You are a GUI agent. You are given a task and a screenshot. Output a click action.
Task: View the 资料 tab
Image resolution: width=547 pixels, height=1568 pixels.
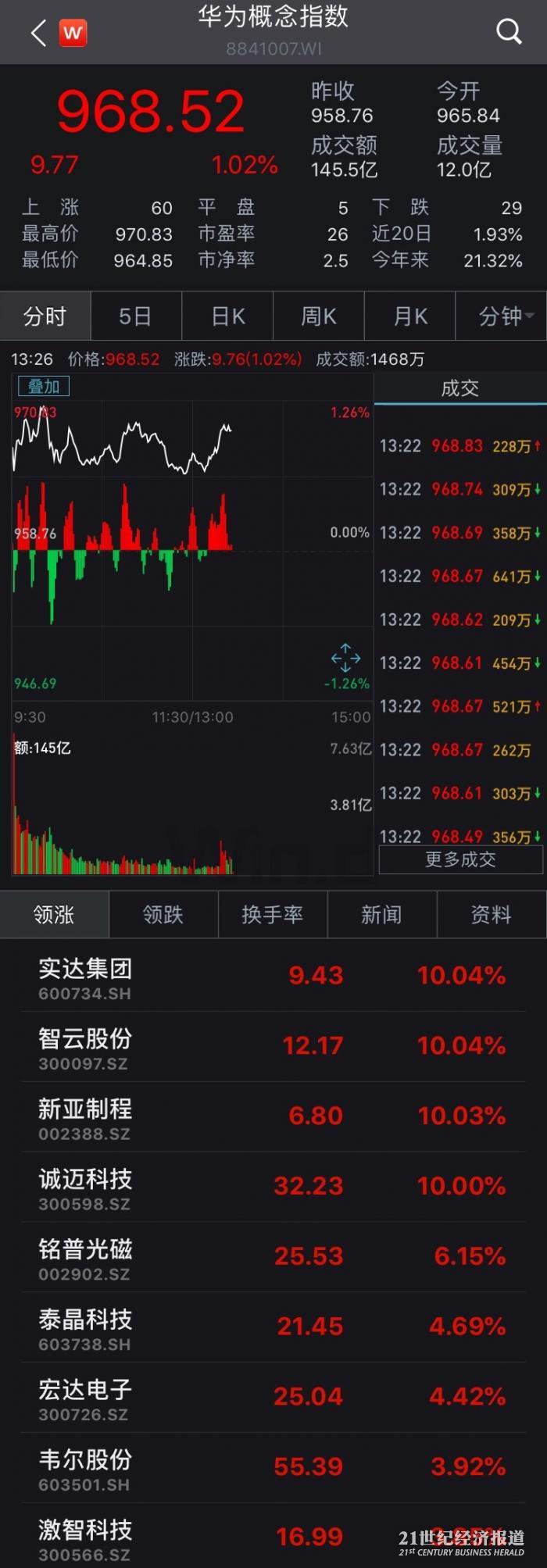(491, 915)
